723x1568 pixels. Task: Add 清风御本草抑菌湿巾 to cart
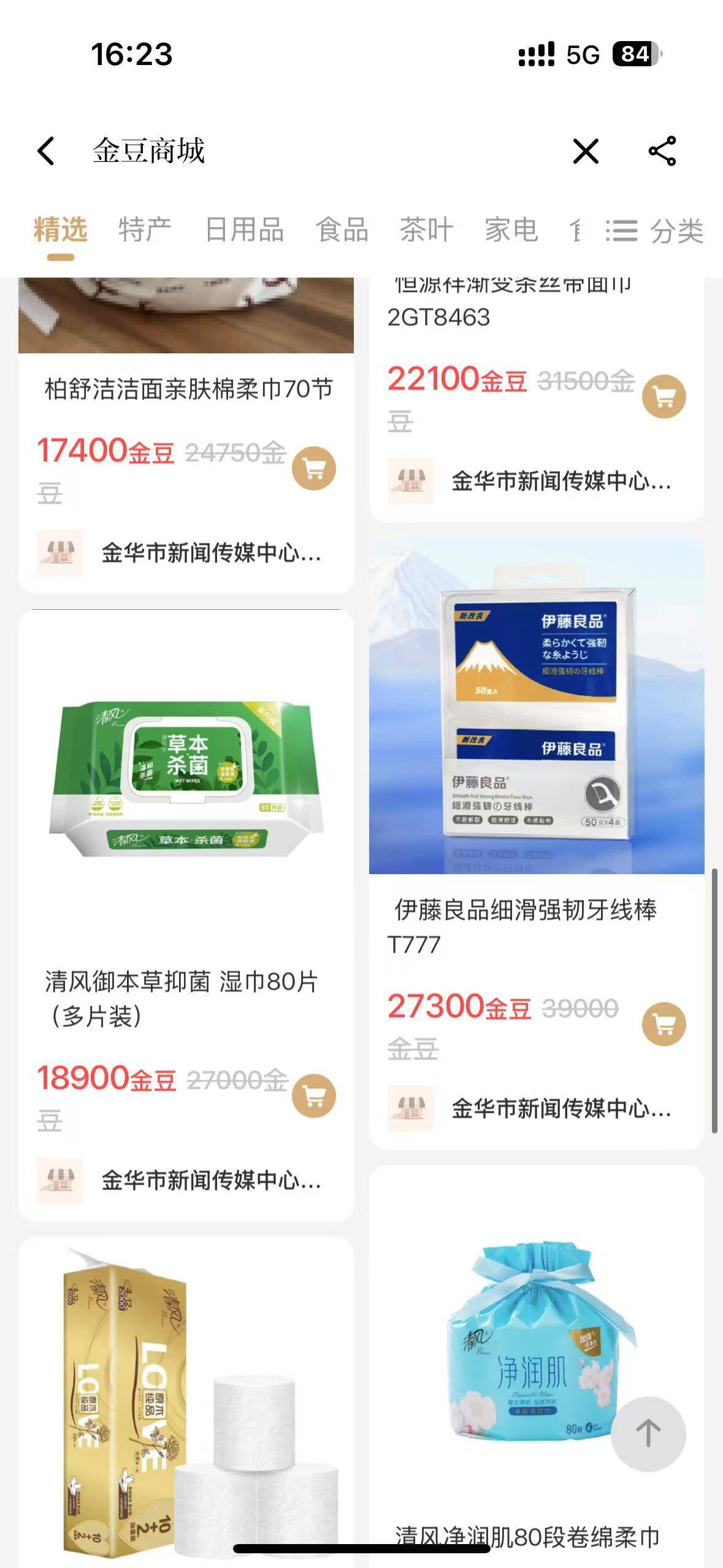(313, 1096)
